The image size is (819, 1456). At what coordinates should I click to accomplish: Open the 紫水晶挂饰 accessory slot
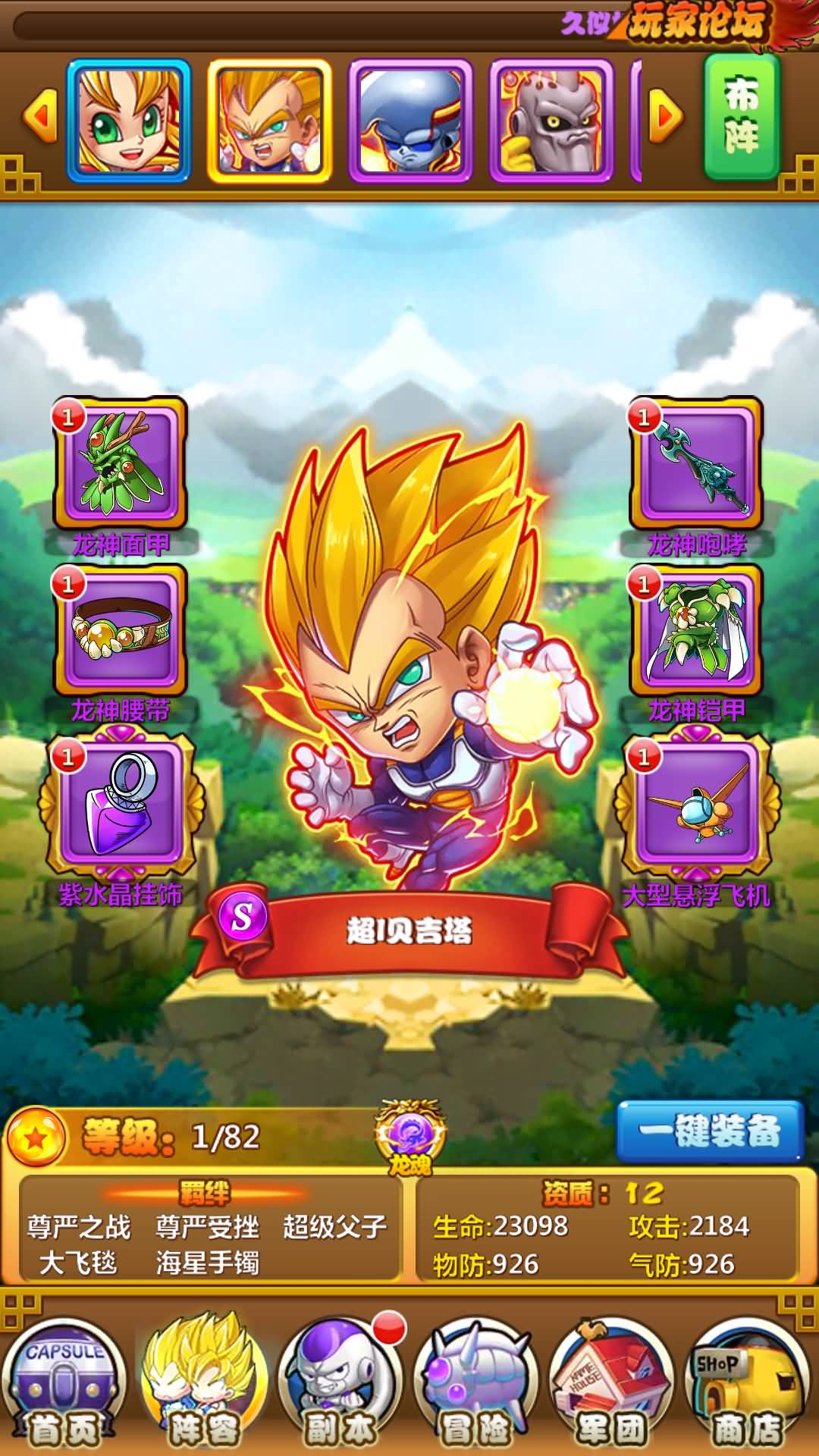(121, 804)
